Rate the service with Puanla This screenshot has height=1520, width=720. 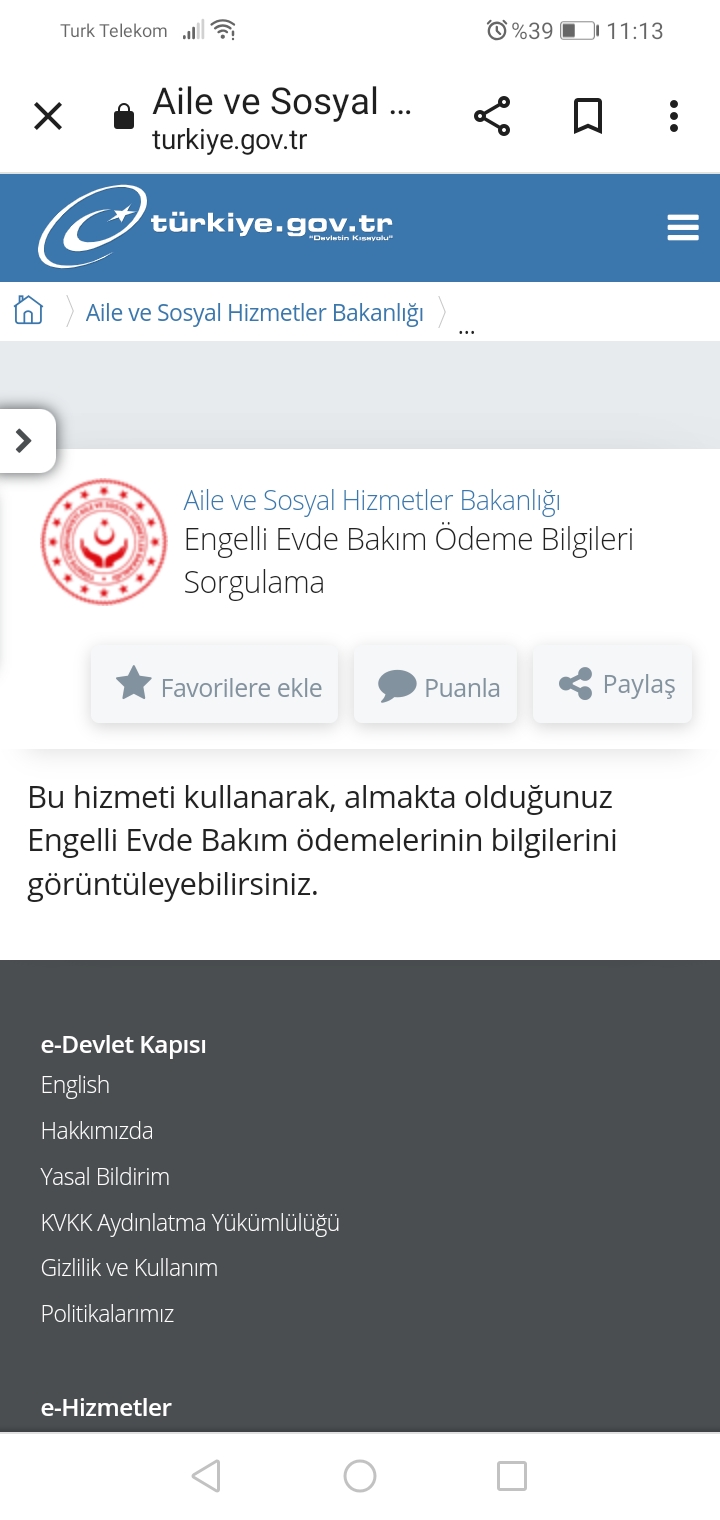436,686
